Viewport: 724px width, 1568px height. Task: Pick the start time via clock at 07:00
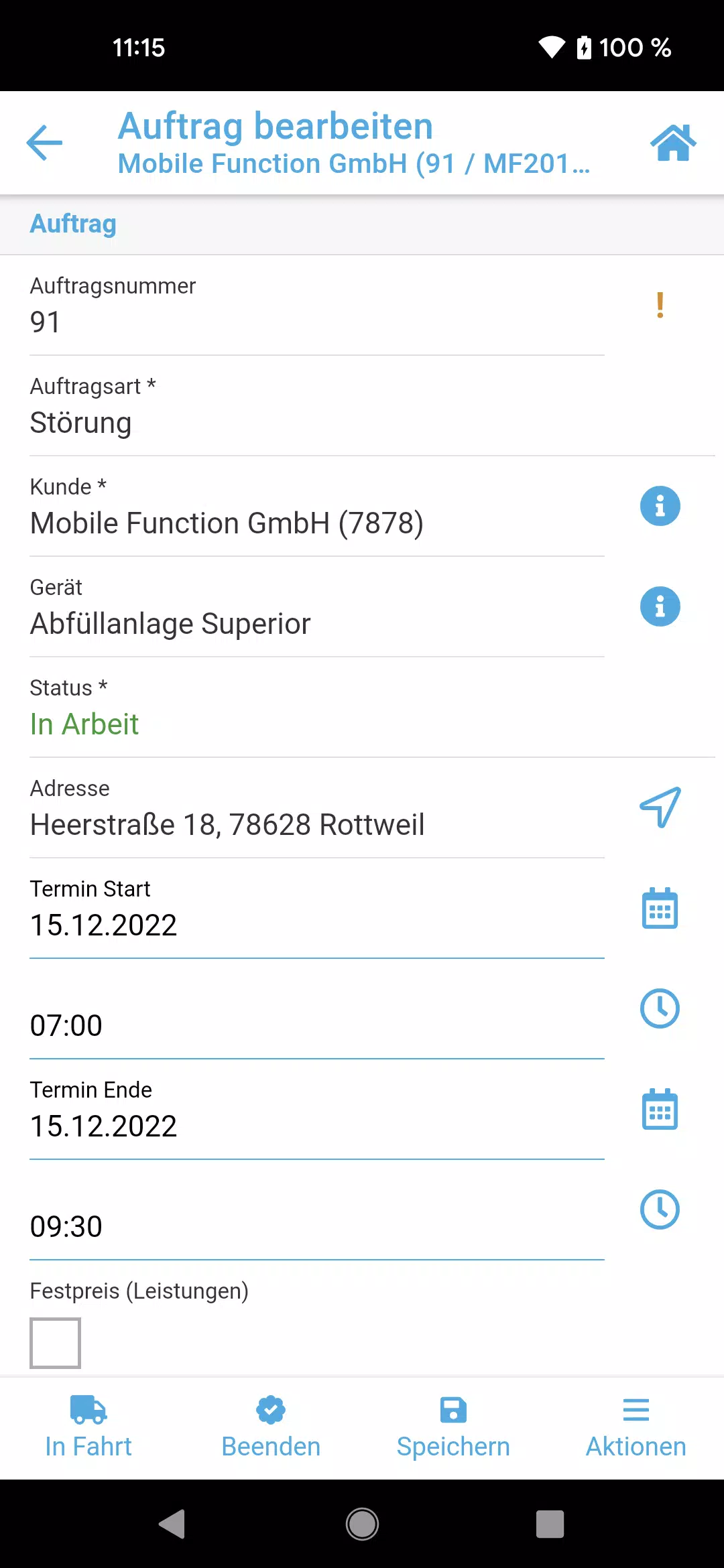[x=660, y=1008]
